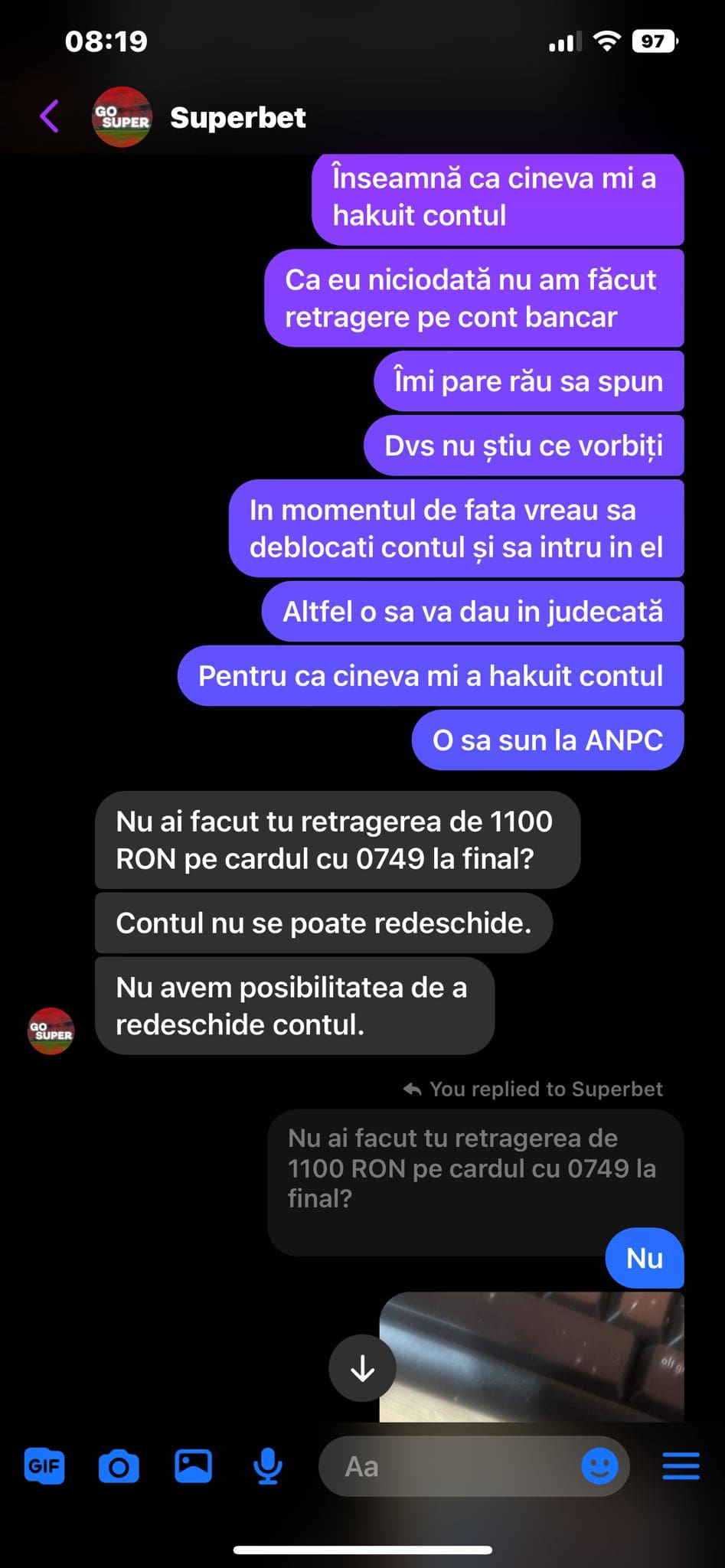725x1568 pixels.
Task: Open the emoji smiley picker
Action: click(x=599, y=1466)
